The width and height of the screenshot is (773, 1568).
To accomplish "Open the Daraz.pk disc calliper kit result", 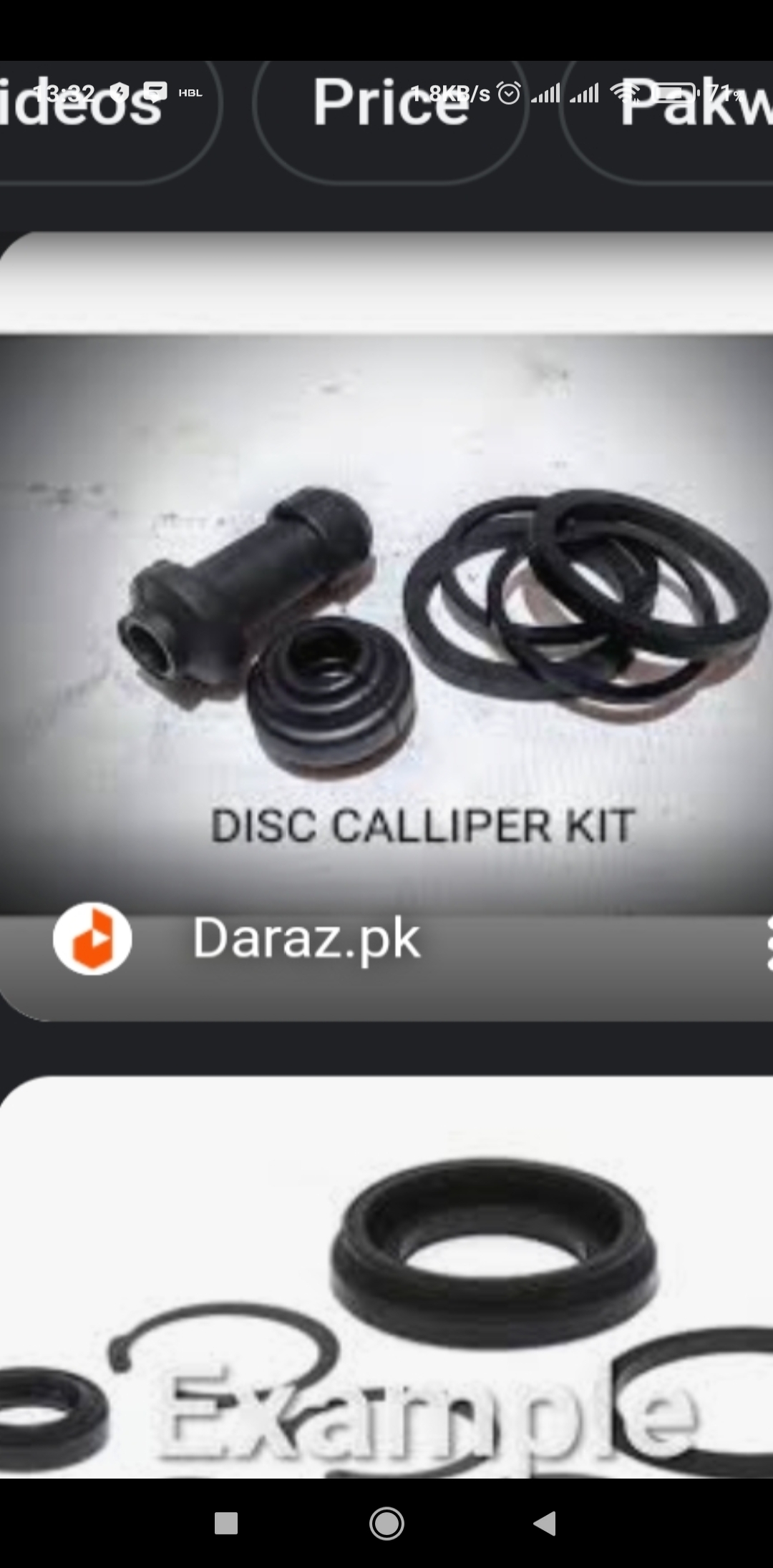I will 386,626.
